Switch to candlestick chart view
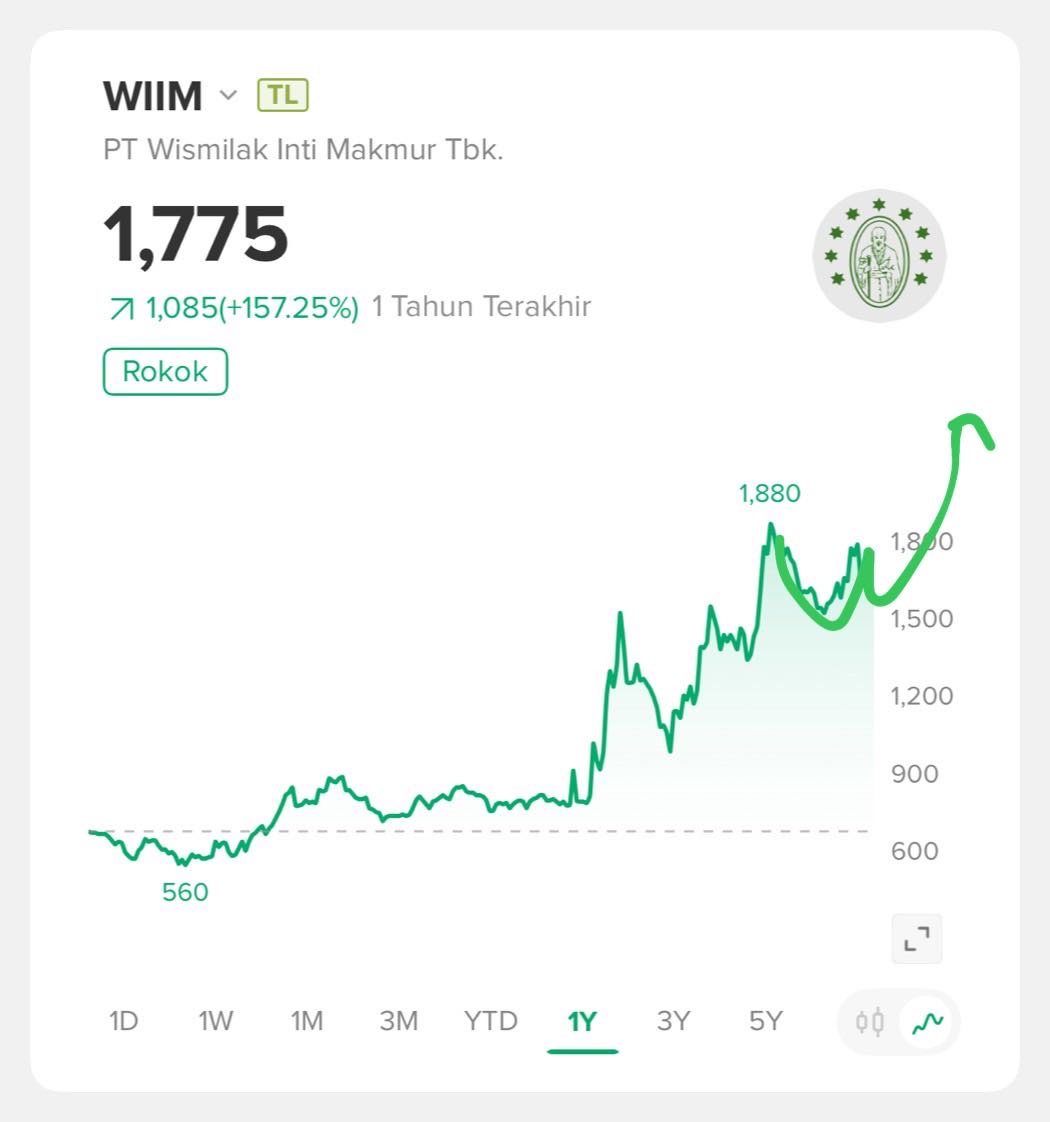1050x1122 pixels. [x=870, y=1022]
